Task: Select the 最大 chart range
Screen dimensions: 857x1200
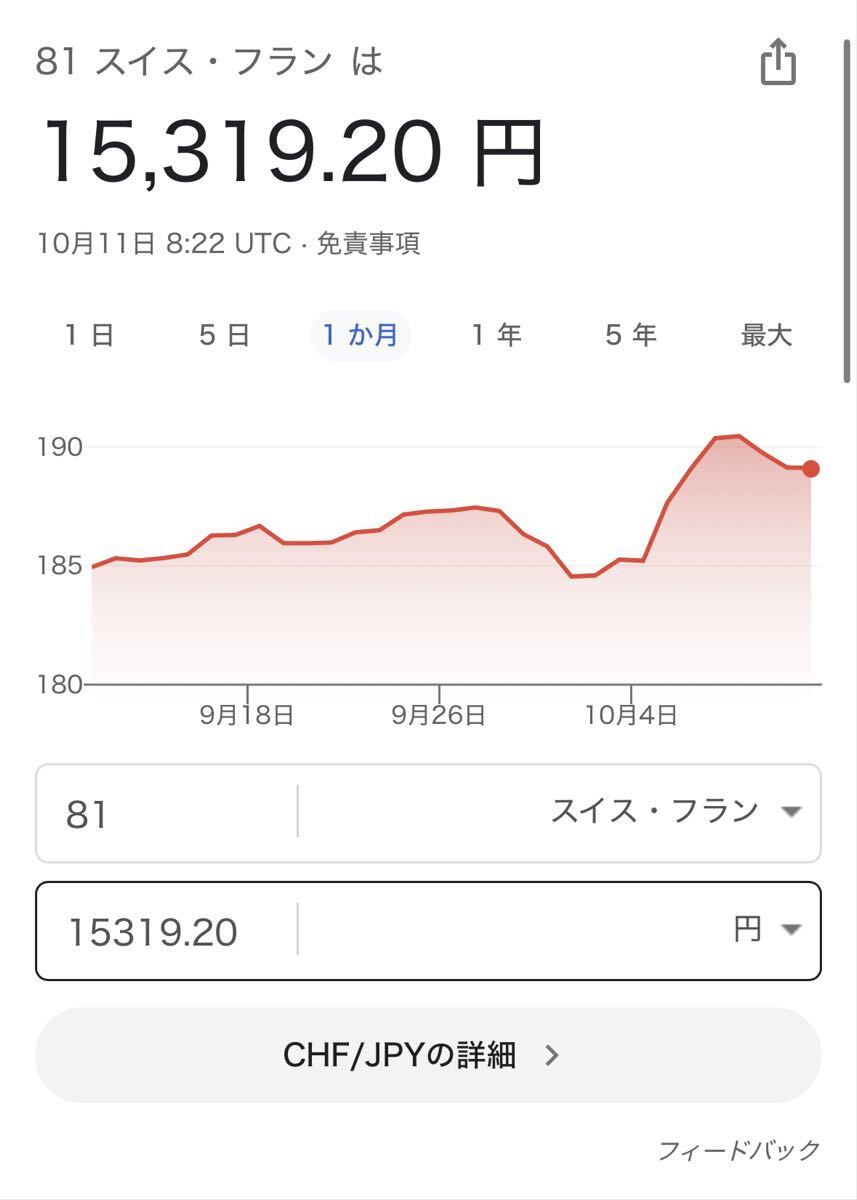Action: tap(766, 335)
